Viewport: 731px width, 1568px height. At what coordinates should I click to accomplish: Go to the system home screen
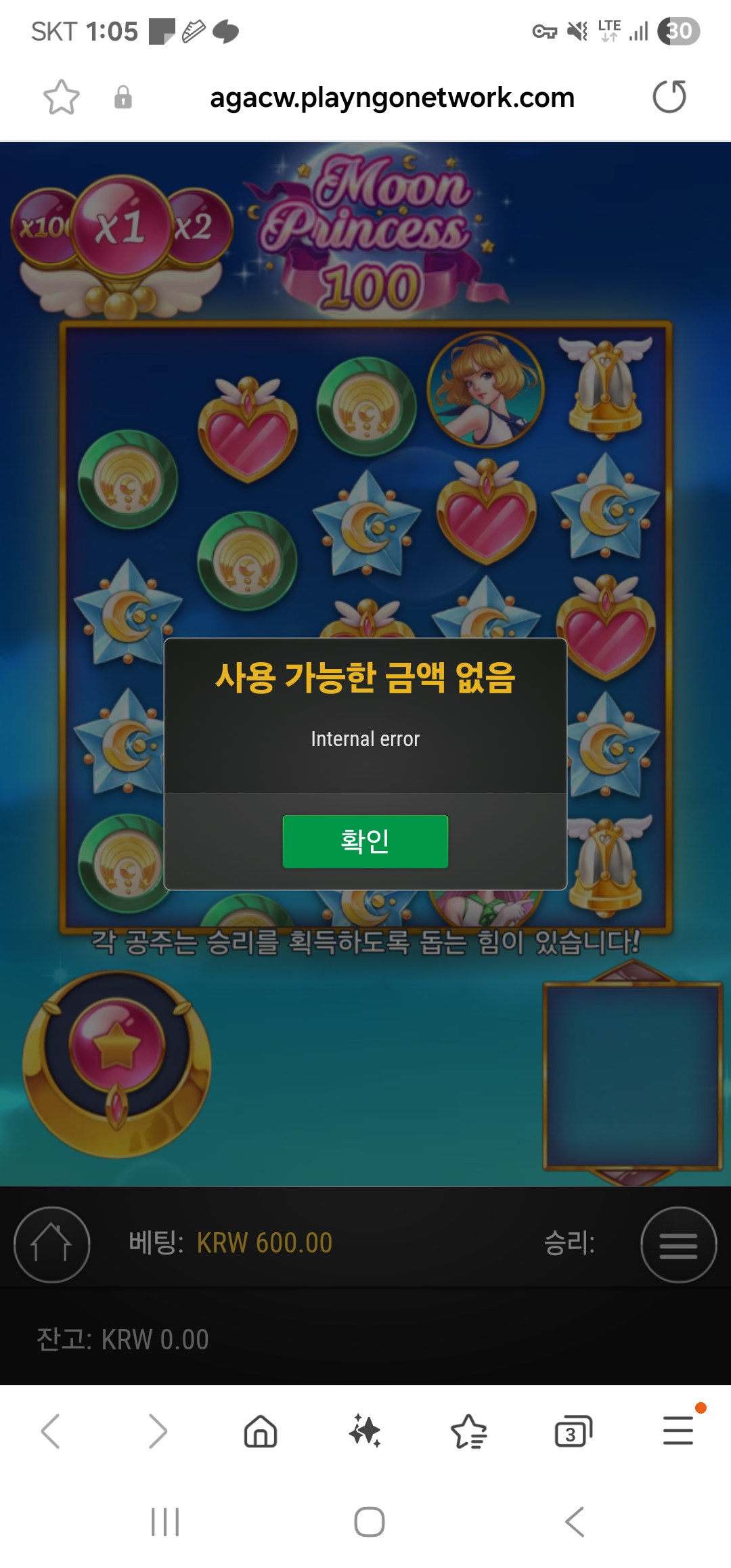click(x=370, y=1522)
